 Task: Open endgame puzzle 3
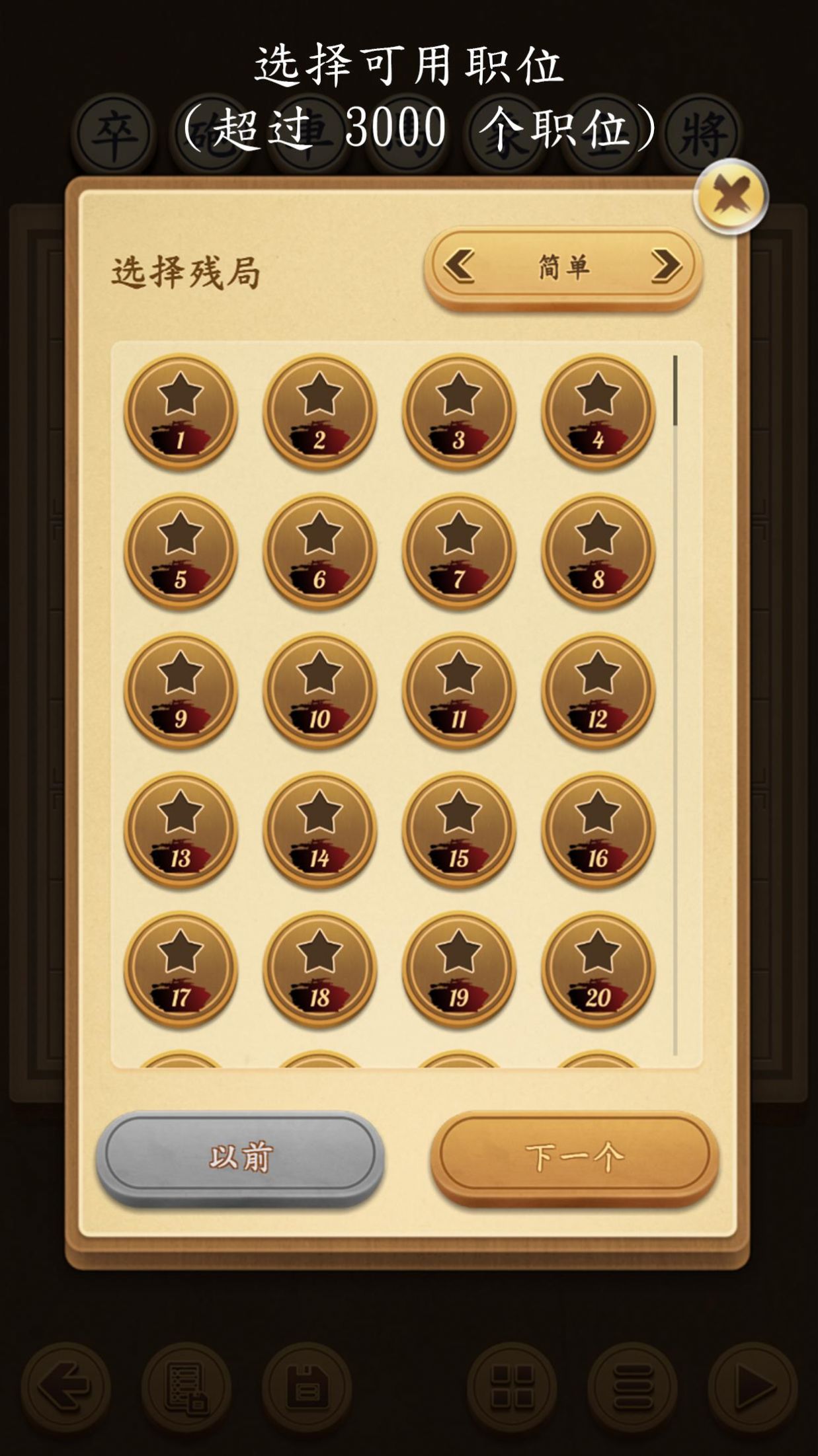[459, 412]
